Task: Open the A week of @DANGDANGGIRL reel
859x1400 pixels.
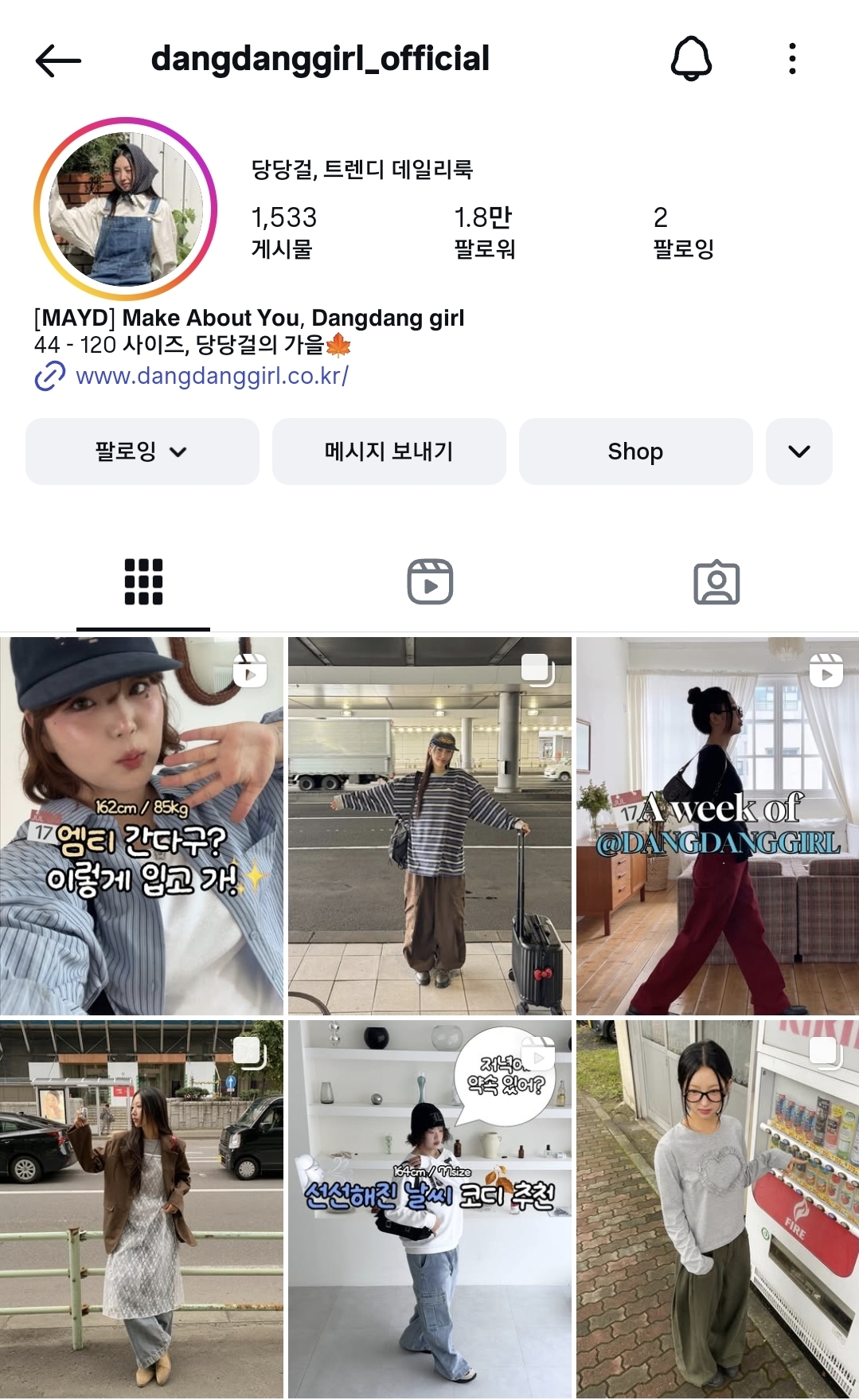Action: point(717,826)
